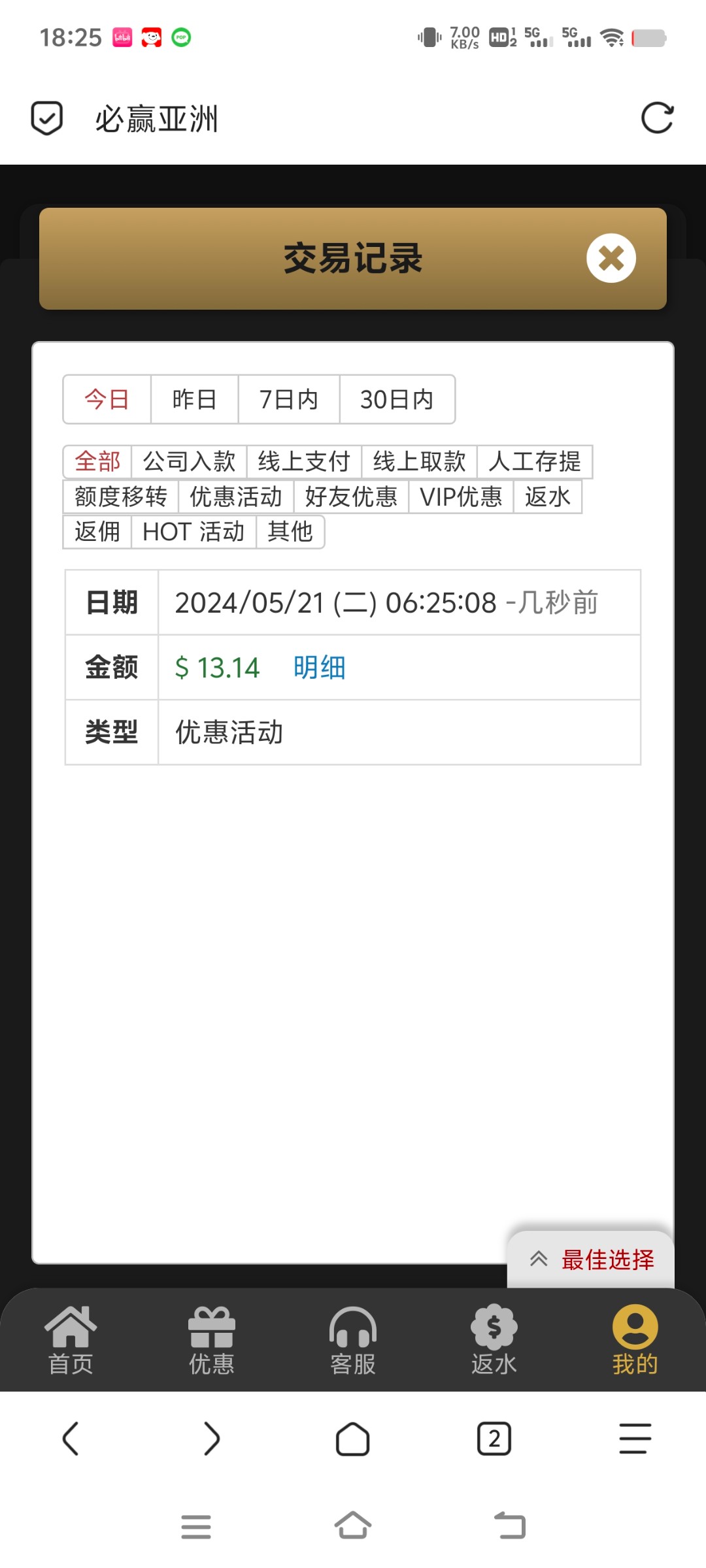Filter by 公司入款
The width and height of the screenshot is (706, 1568).
[x=189, y=461]
